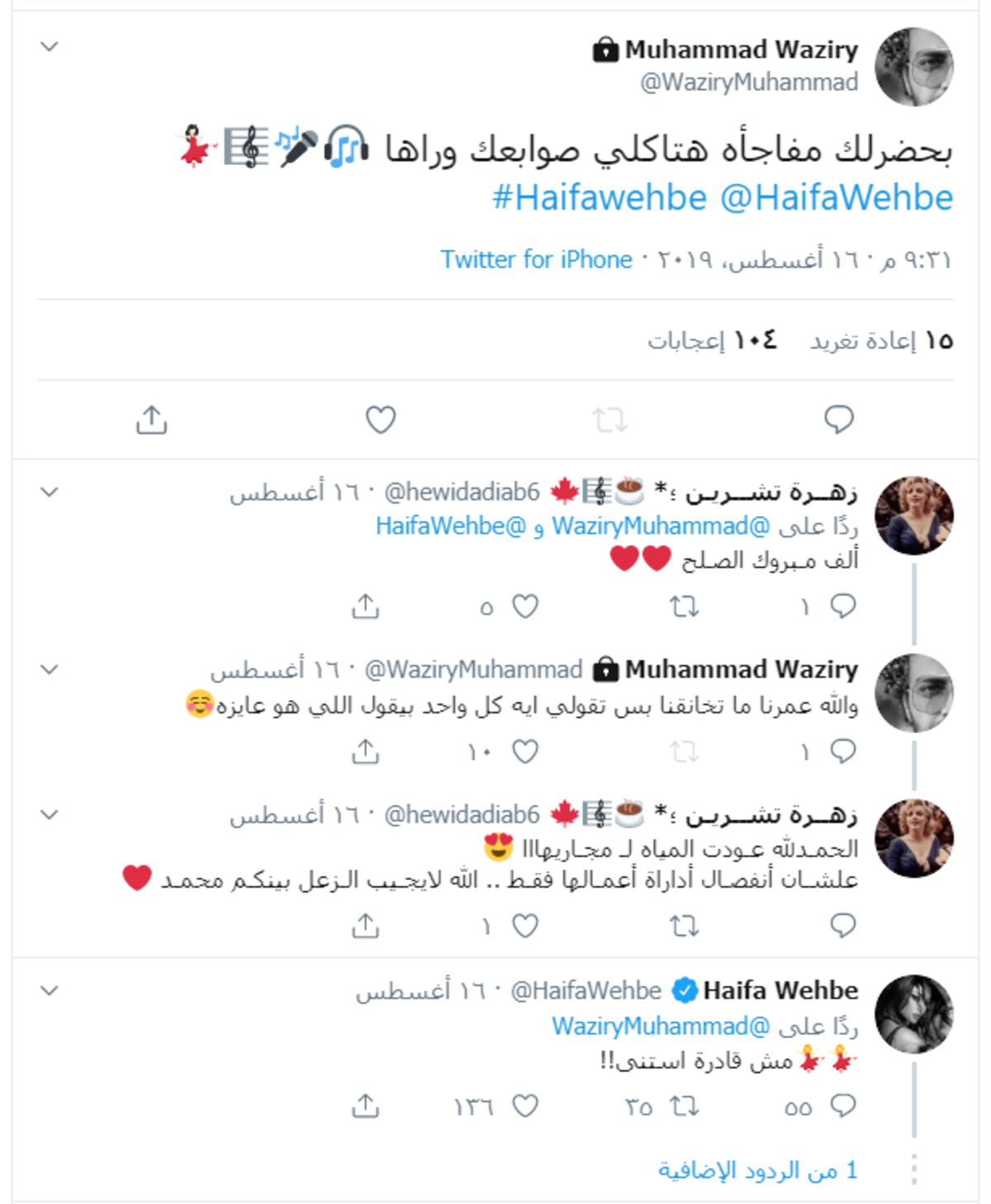The image size is (991, 1204).
Task: Show 1 more additional reply
Action: [x=757, y=1170]
